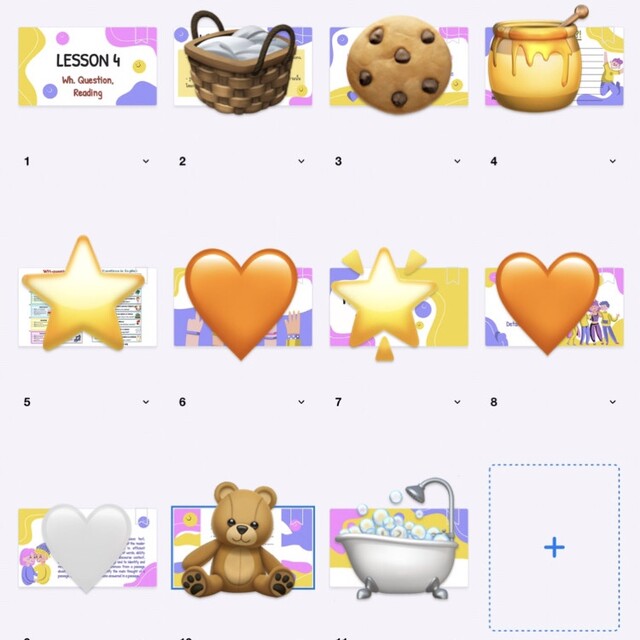Image resolution: width=640 pixels, height=640 pixels.
Task: Open the slide 9 thumbnail with white heart
Action: 88,547
